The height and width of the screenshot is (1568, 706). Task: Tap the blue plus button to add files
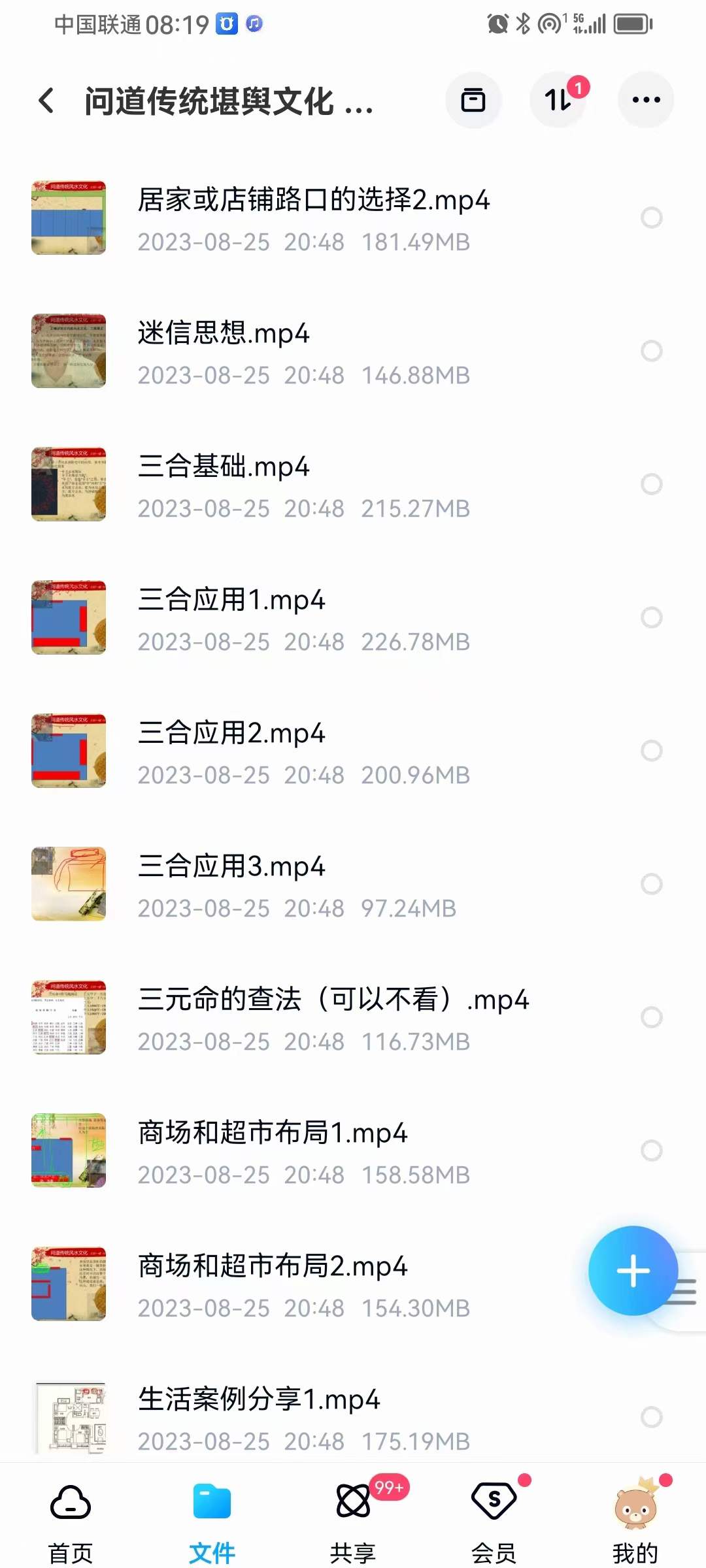pyautogui.click(x=633, y=1271)
